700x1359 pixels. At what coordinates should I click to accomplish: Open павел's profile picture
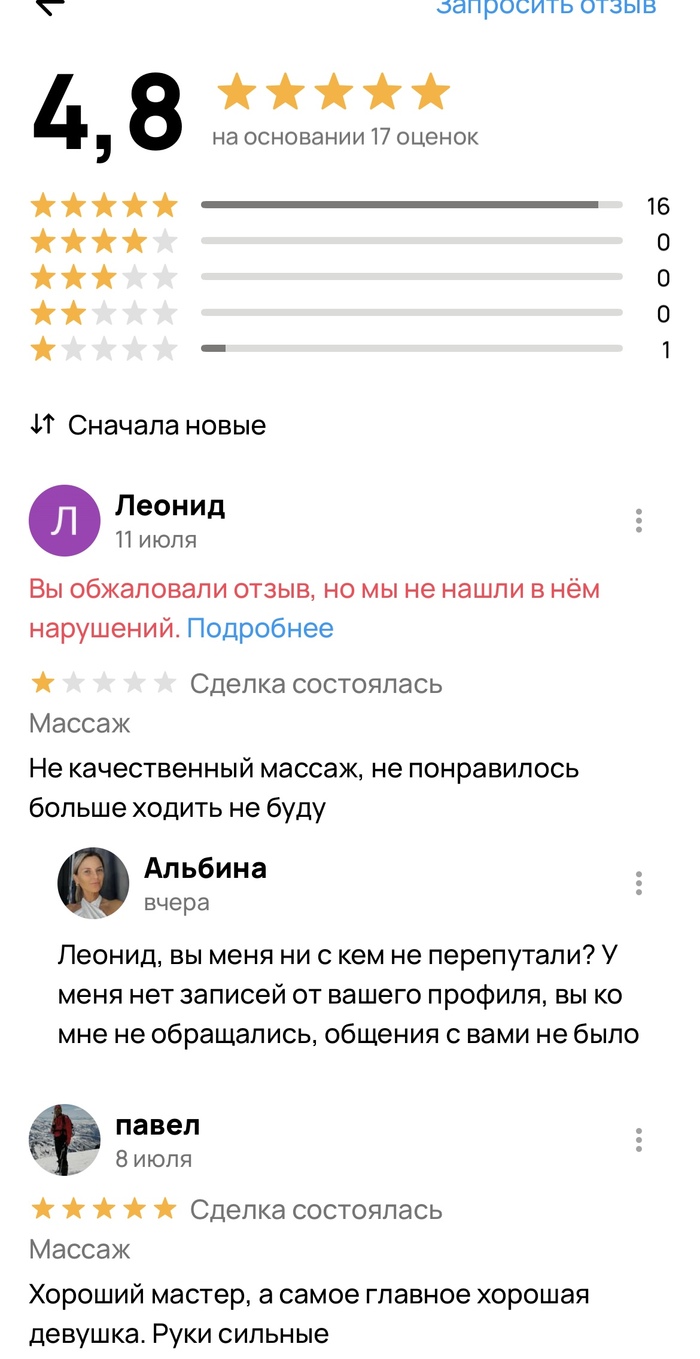tap(64, 1140)
